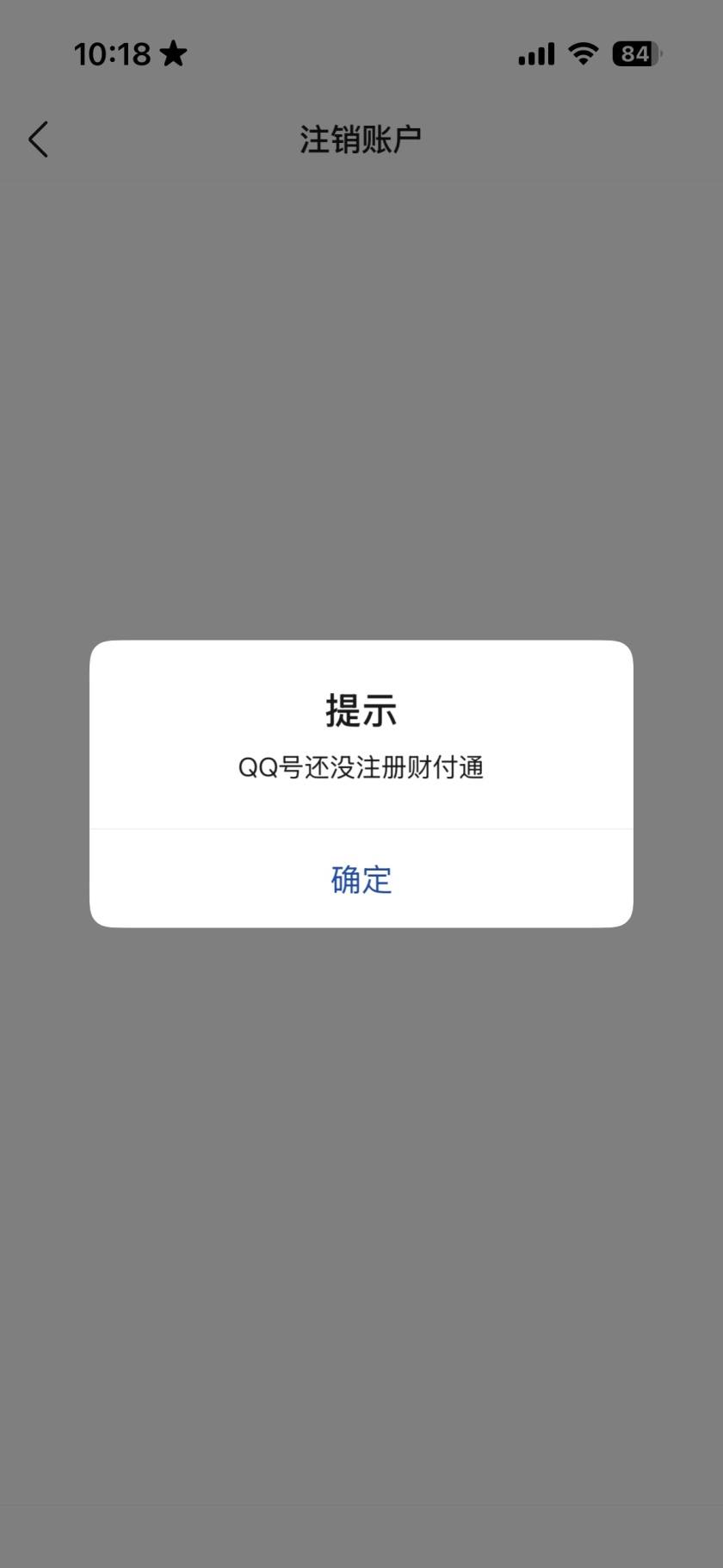The height and width of the screenshot is (1568, 723).
Task: Tap the upper-left corner navigation icon
Action: point(38,138)
